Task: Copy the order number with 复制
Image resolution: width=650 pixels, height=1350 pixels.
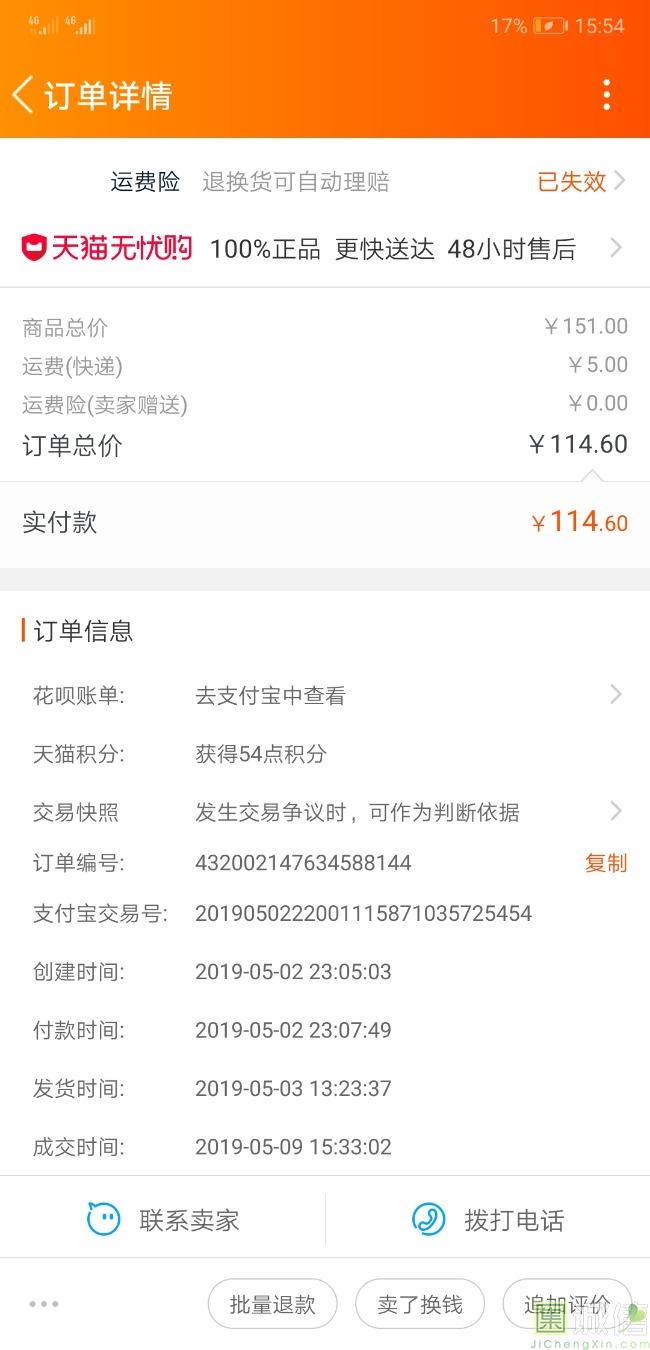Action: click(x=606, y=863)
